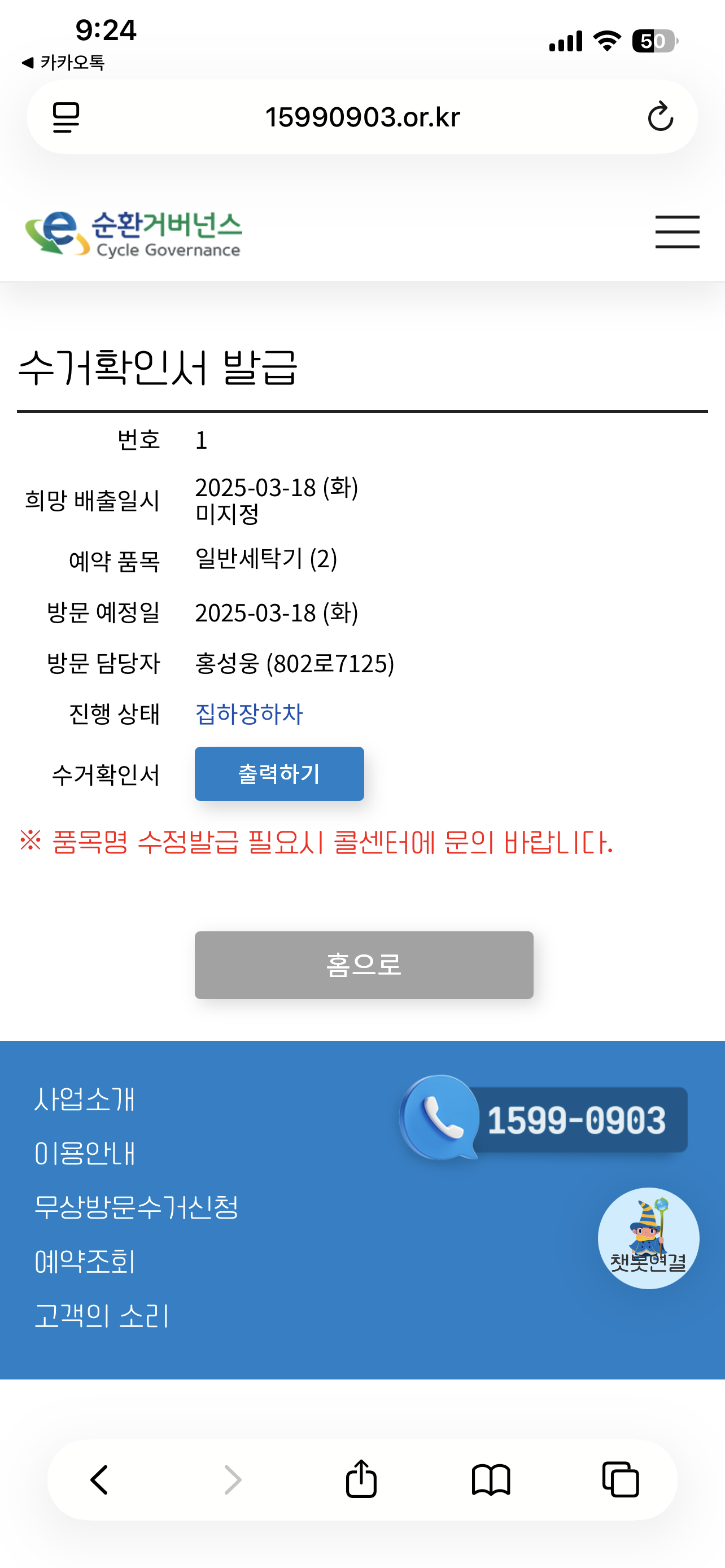725x1568 pixels.
Task: Open the 예약조회 footer link
Action: [85, 1261]
